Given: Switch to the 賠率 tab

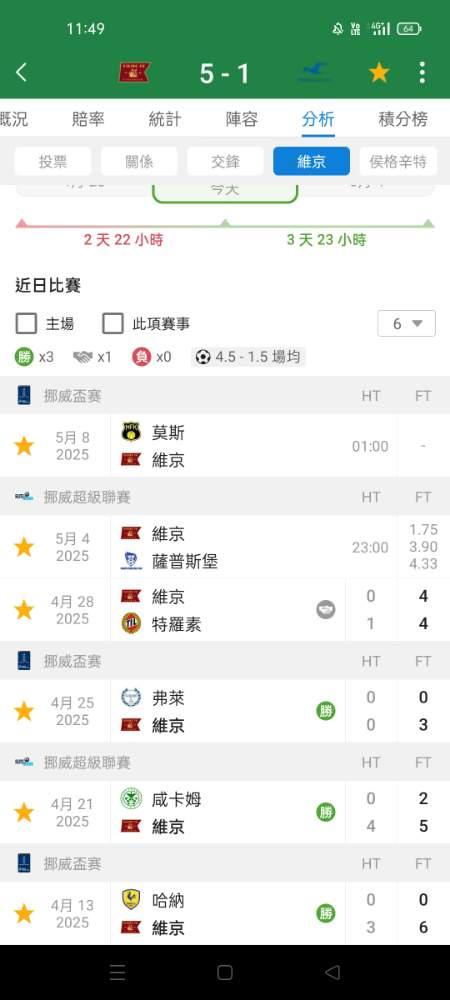Looking at the screenshot, I should [x=88, y=119].
